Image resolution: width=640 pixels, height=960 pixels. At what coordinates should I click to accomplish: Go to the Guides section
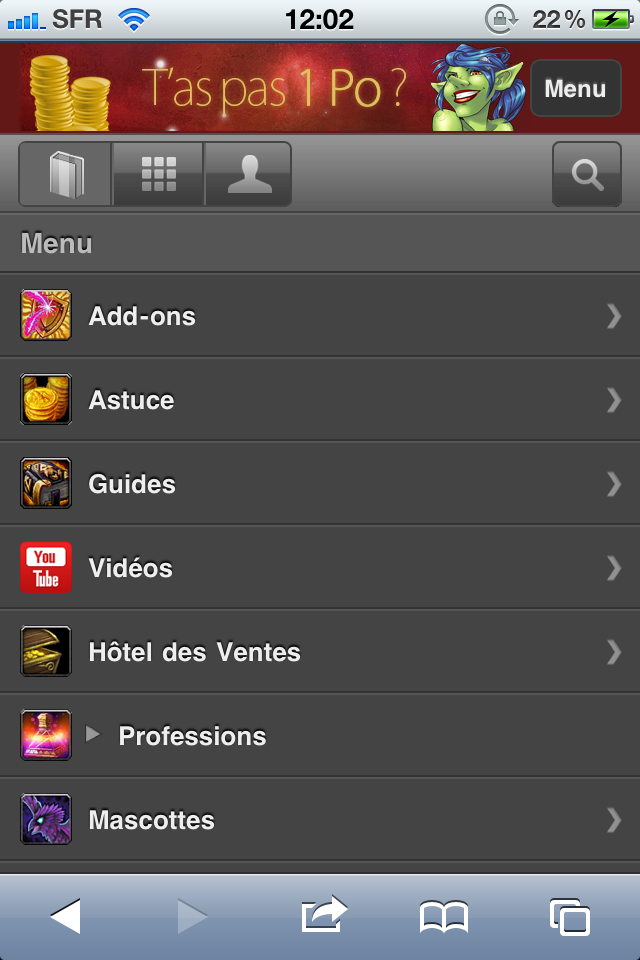[x=320, y=484]
